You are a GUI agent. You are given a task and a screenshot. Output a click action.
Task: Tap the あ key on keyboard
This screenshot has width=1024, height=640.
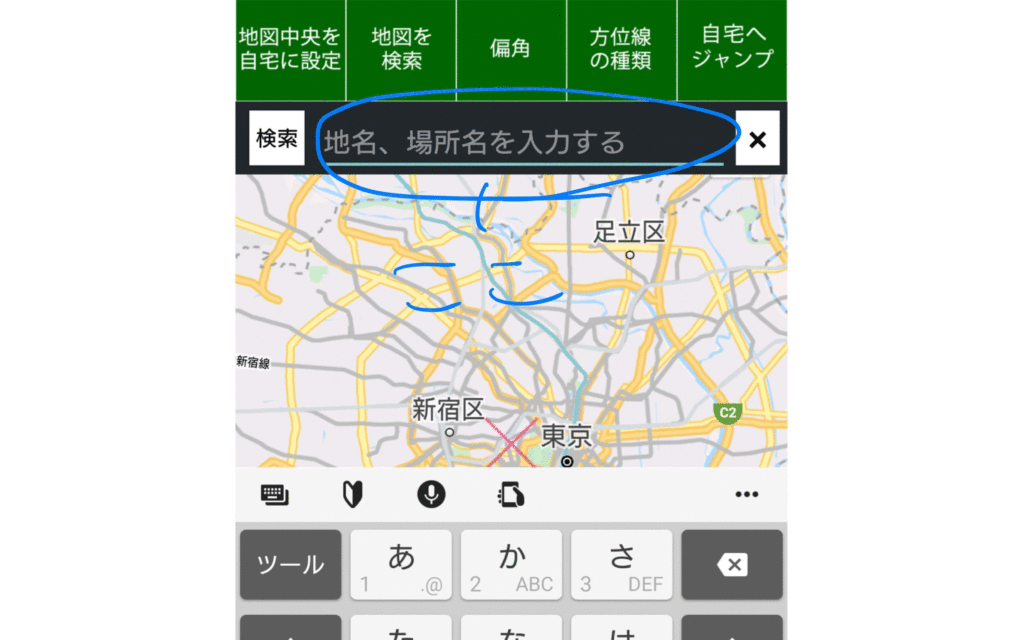(401, 564)
